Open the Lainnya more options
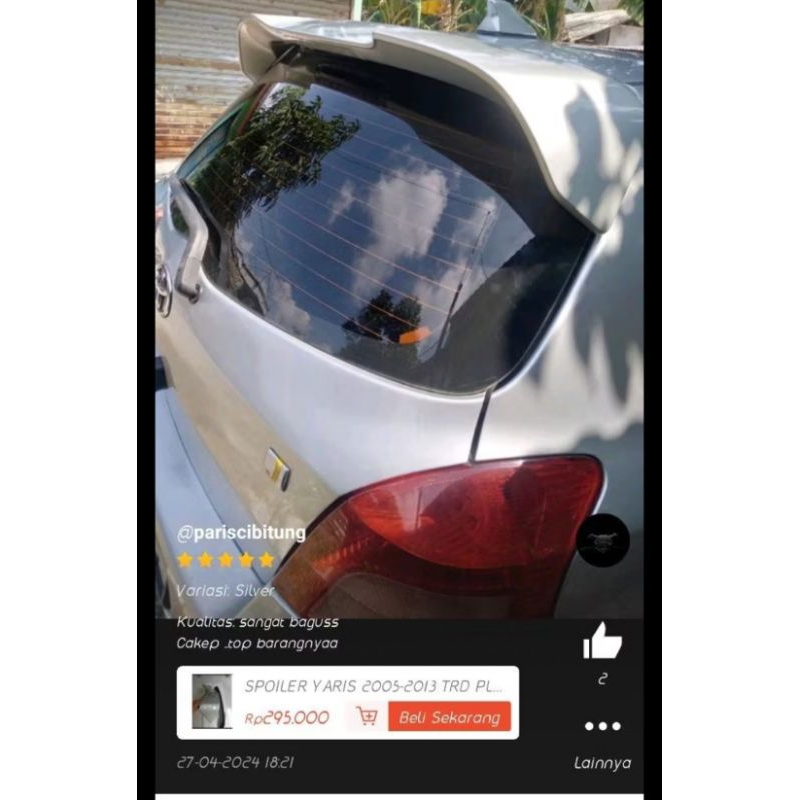800x800 pixels. point(602,727)
